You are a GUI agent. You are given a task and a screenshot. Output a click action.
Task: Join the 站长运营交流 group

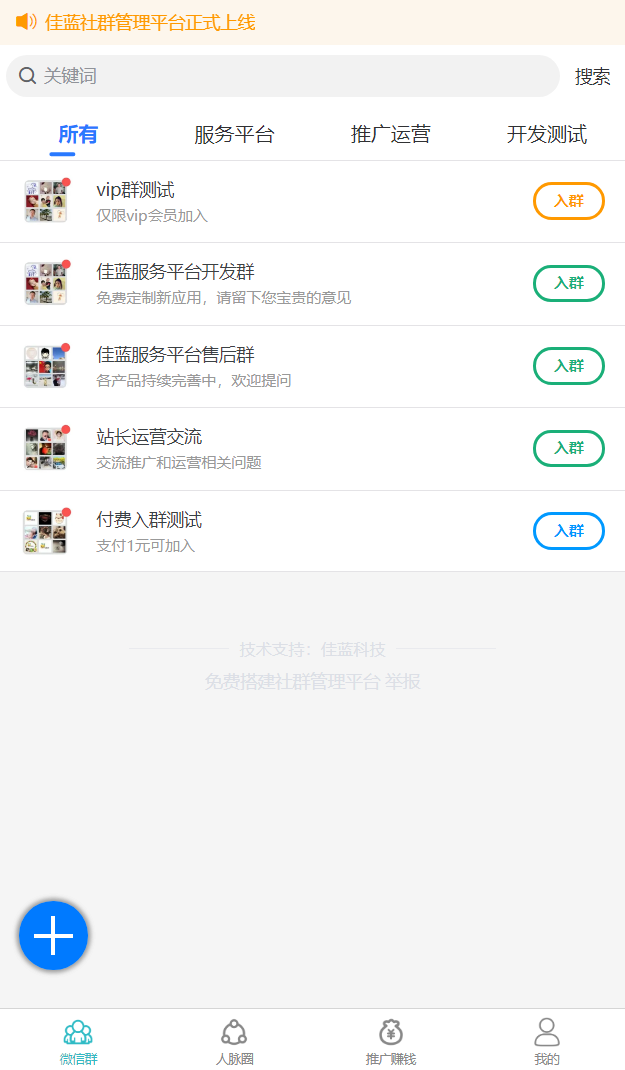pos(568,448)
